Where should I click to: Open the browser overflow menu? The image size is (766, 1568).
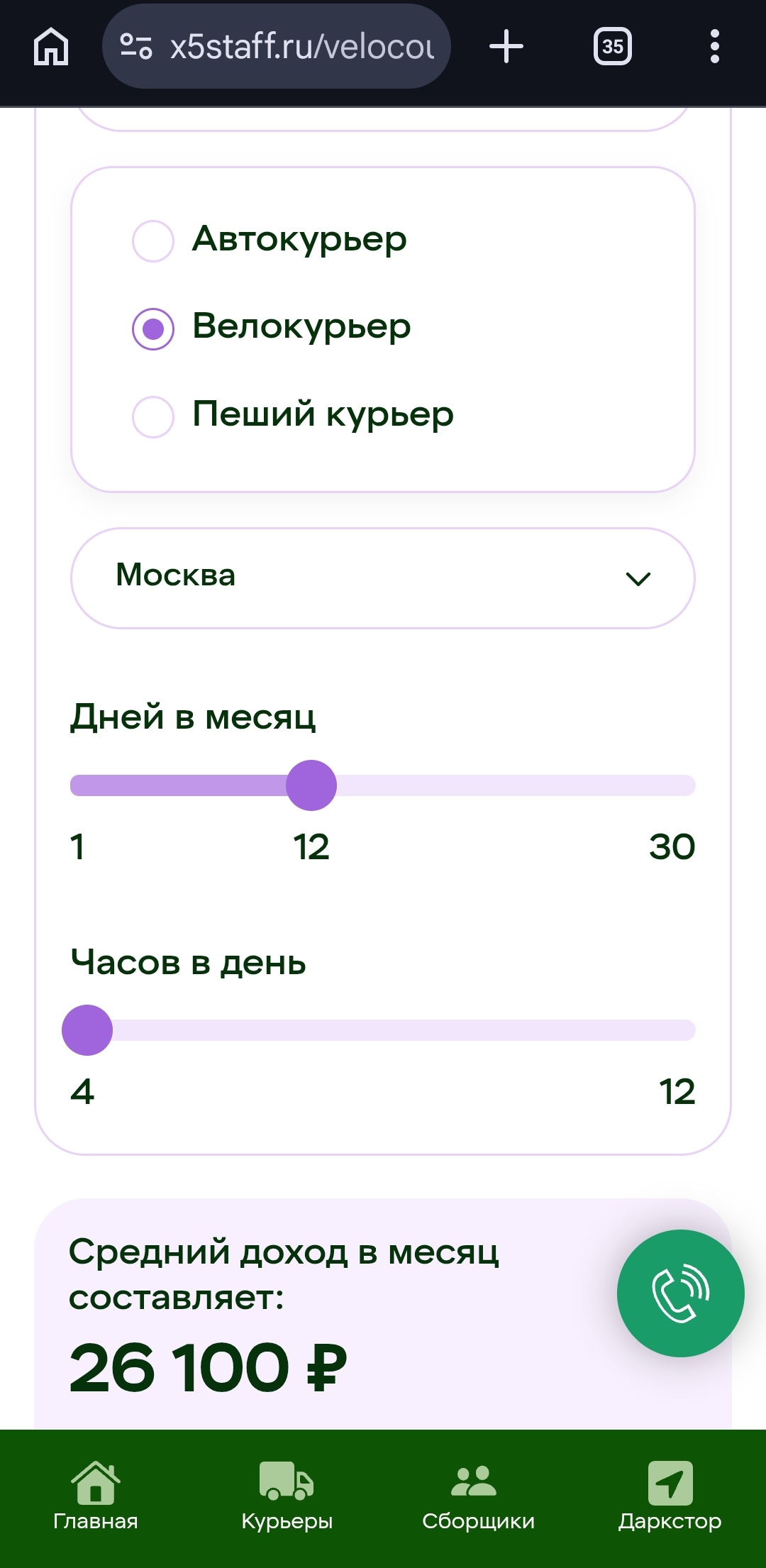click(715, 47)
